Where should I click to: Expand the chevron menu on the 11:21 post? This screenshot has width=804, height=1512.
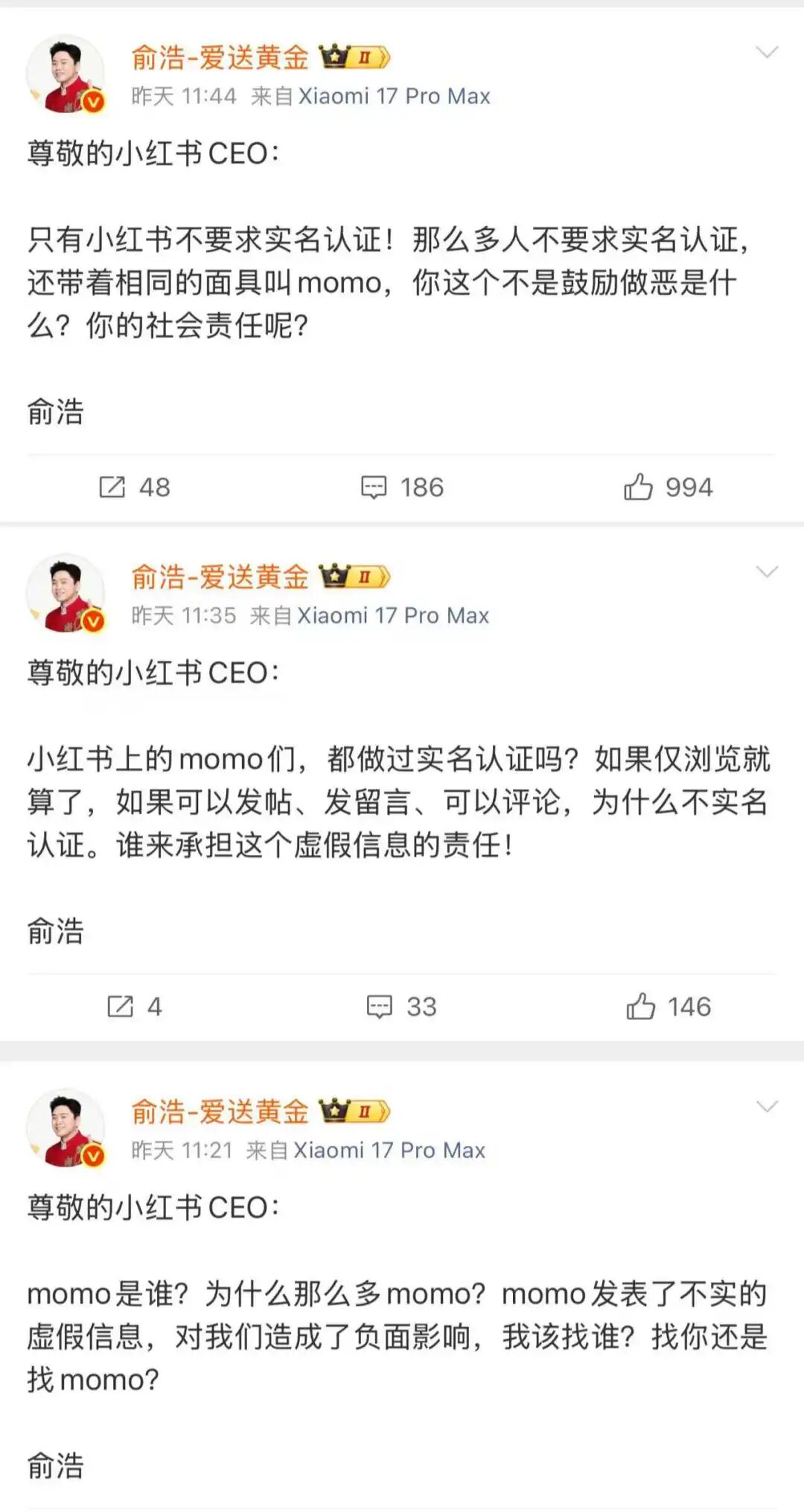coord(767,1106)
